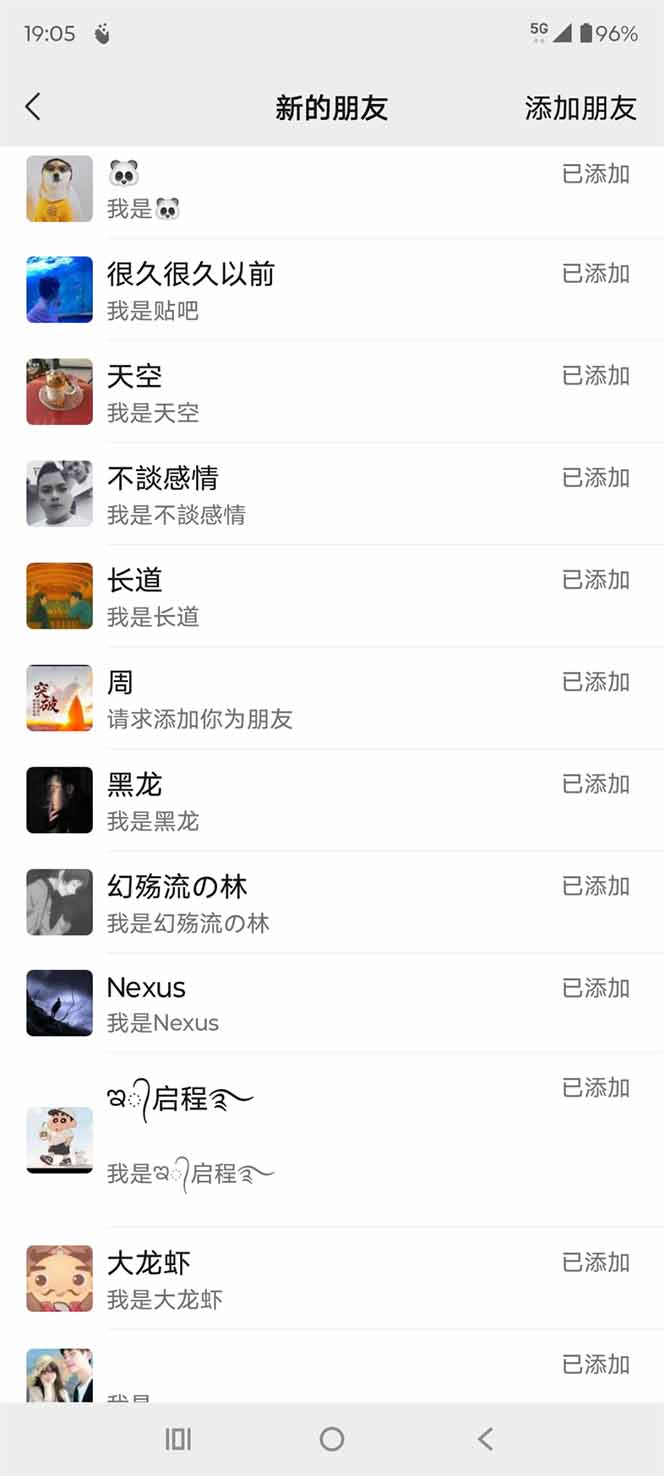Go to the system home screen

pos(332,1439)
